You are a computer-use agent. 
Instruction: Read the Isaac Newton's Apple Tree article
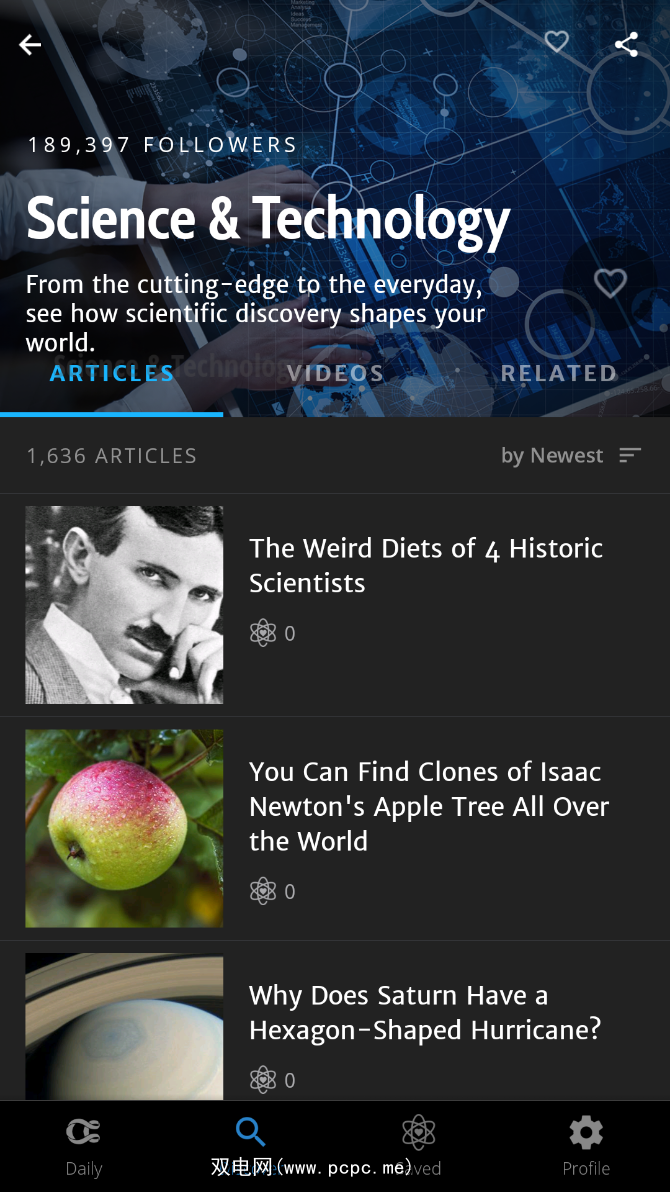(x=428, y=806)
